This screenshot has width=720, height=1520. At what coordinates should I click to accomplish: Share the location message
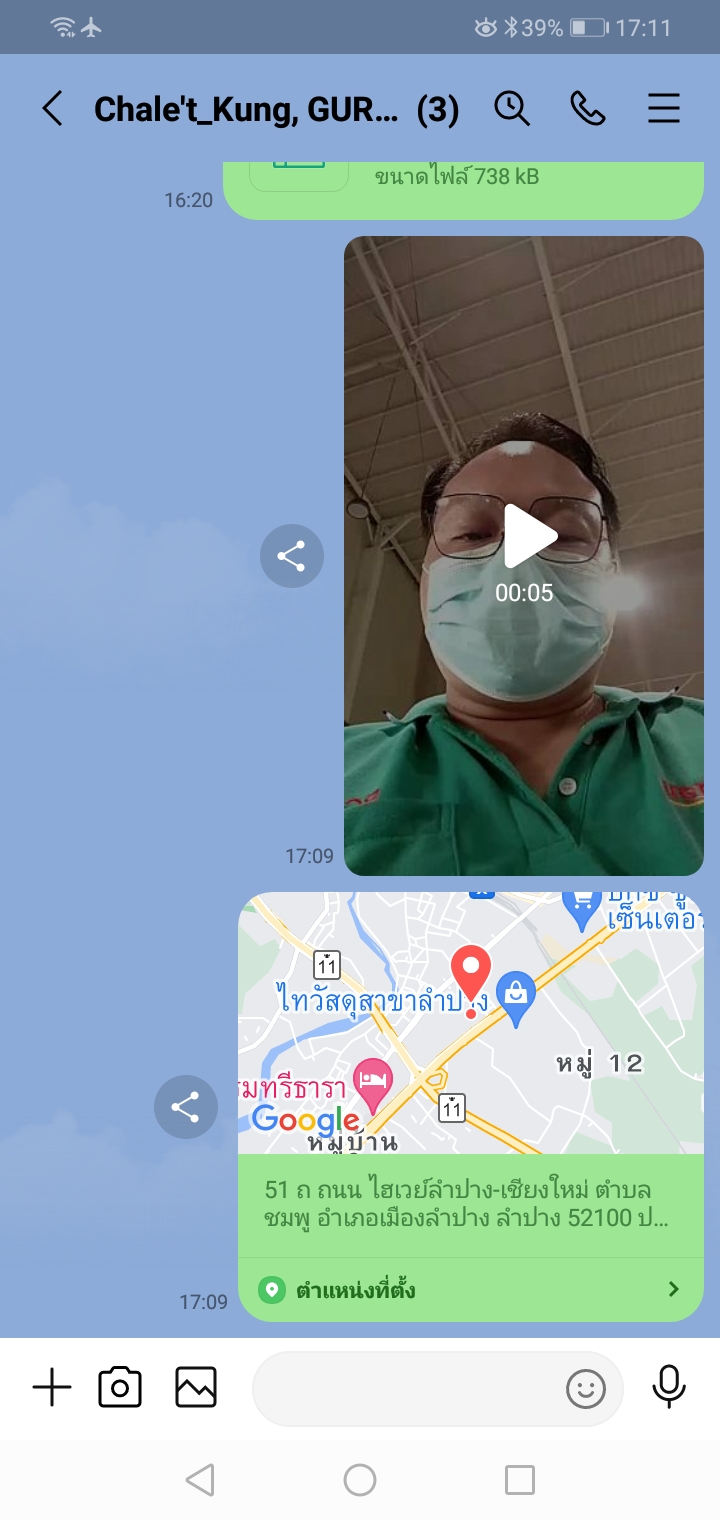click(185, 1106)
